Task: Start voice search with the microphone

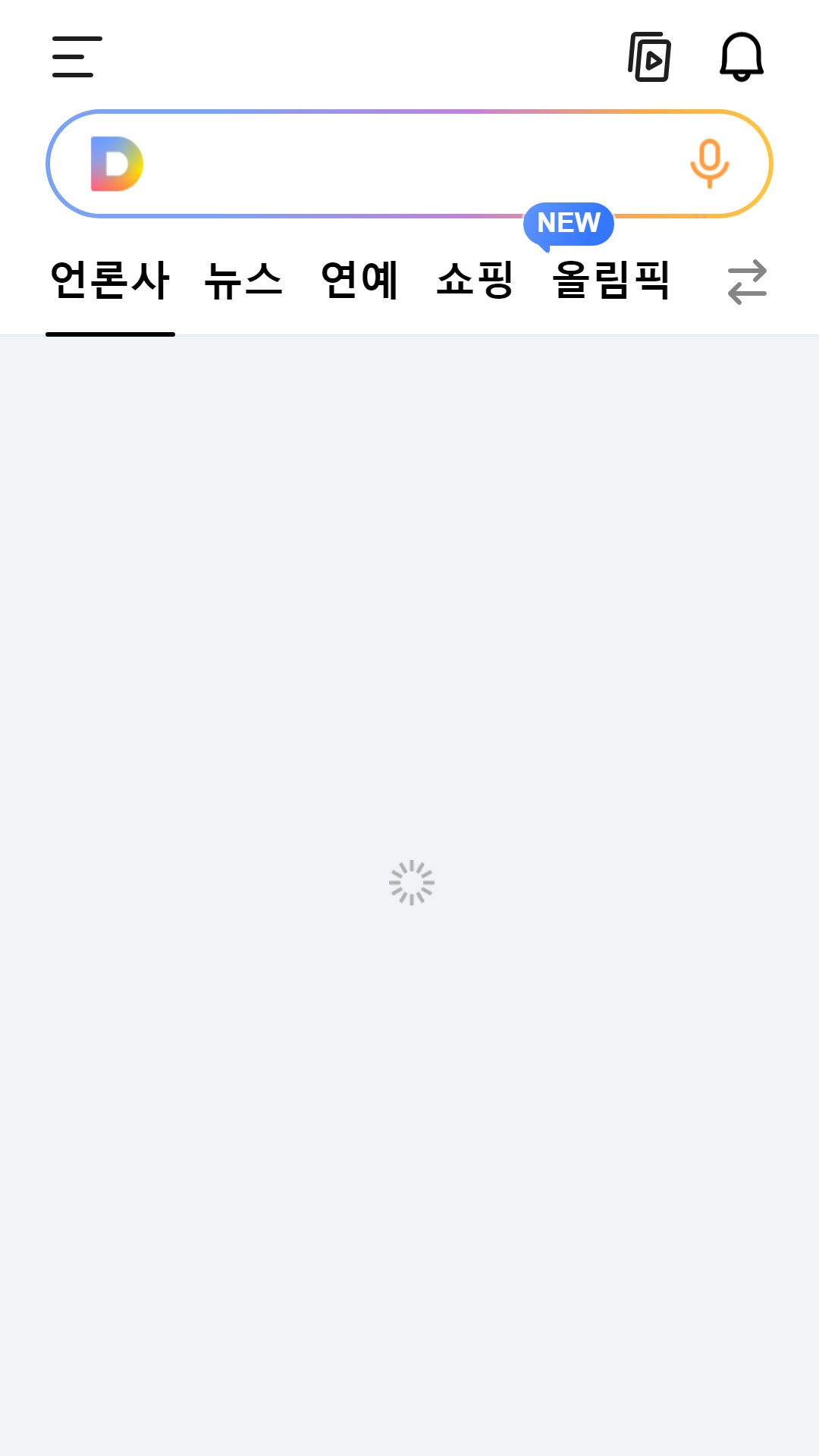Action: coord(709,164)
